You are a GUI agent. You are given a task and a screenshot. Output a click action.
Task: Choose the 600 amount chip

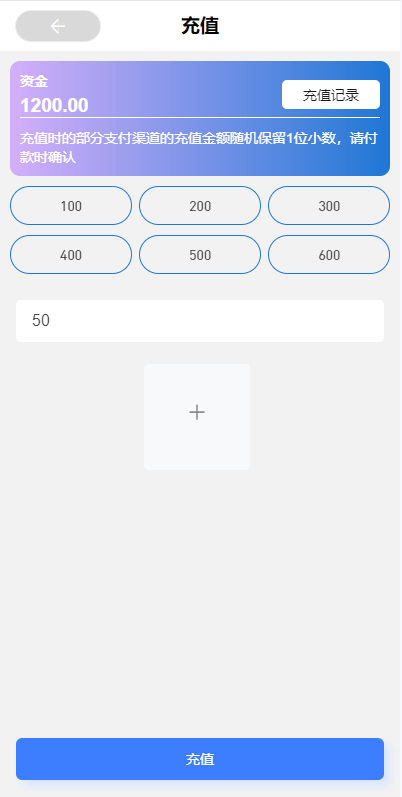click(x=329, y=255)
